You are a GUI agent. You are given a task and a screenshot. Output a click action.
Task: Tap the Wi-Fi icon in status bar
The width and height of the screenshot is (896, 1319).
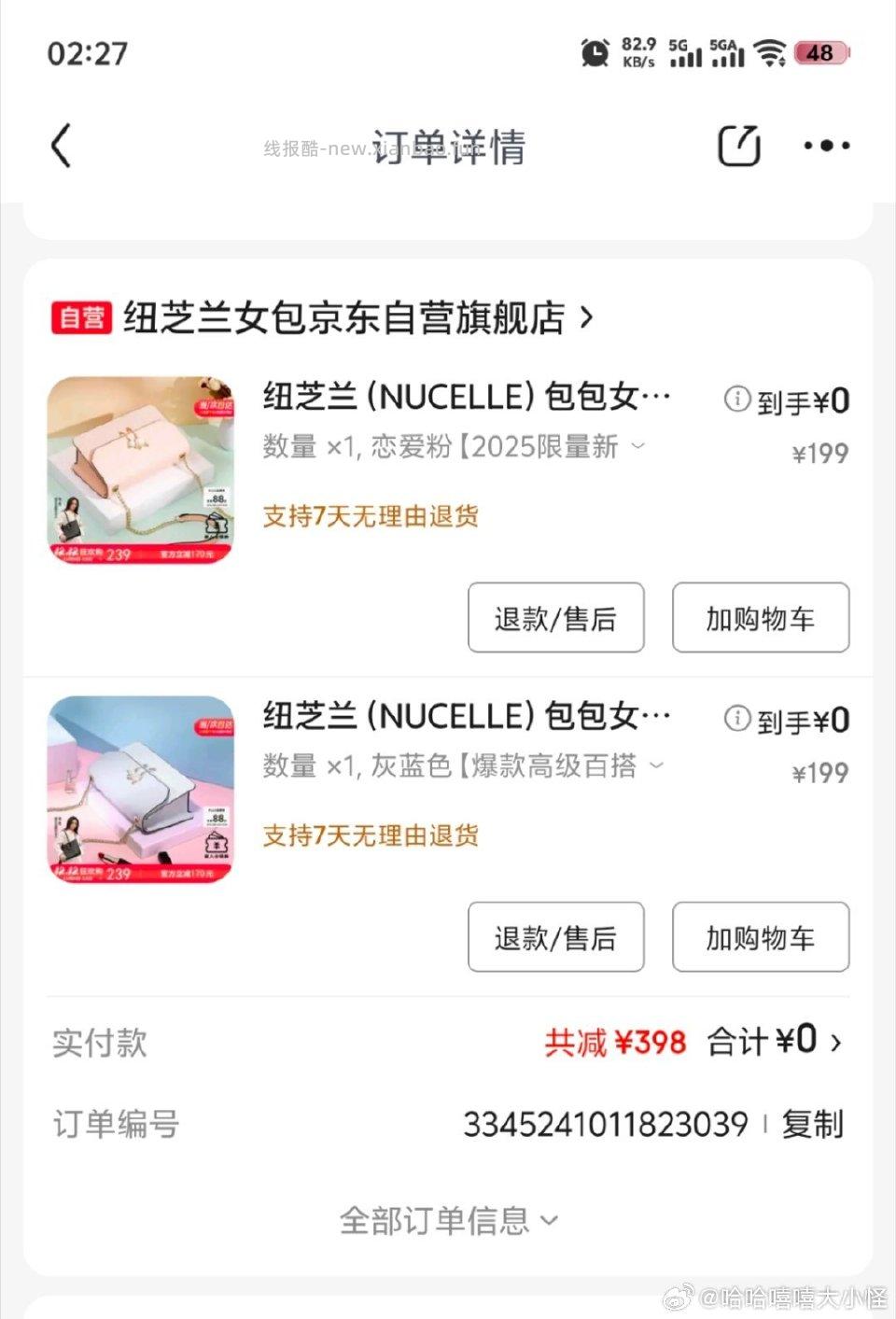(x=771, y=53)
